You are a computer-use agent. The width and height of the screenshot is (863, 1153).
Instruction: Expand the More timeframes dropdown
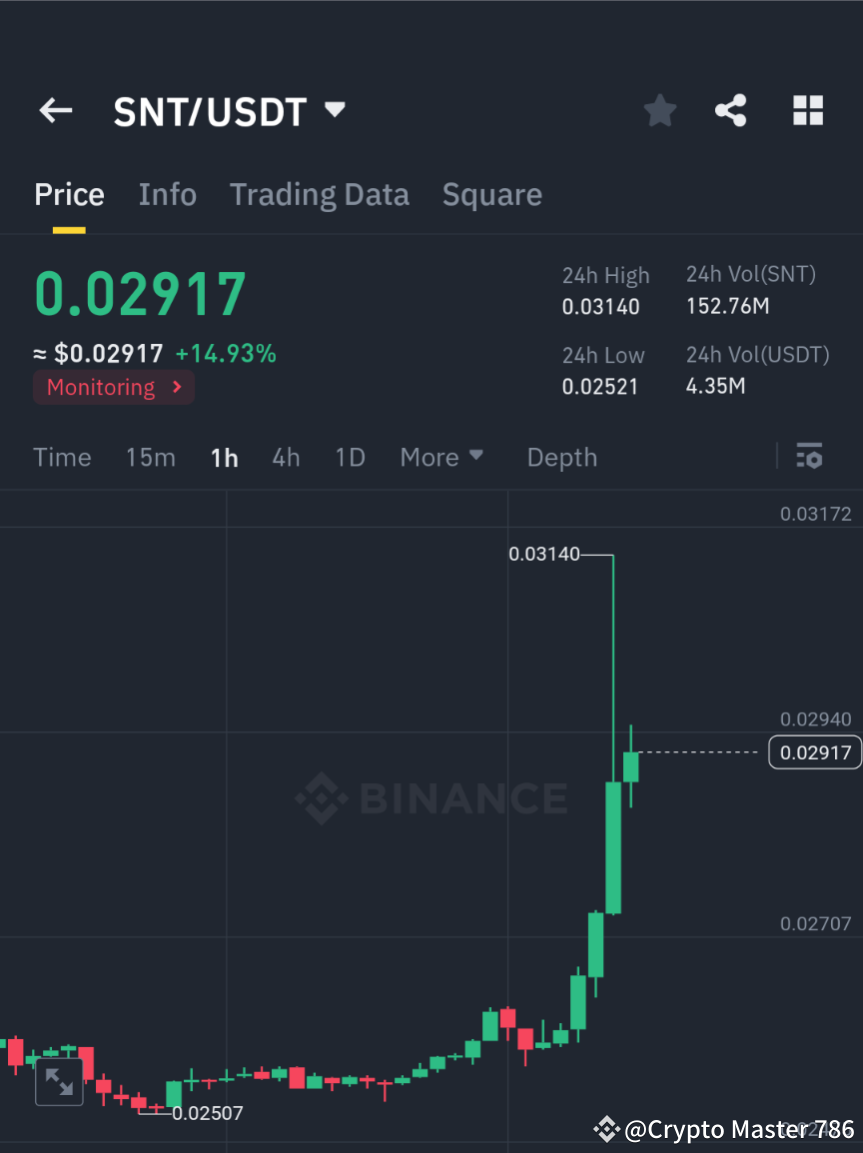click(441, 457)
